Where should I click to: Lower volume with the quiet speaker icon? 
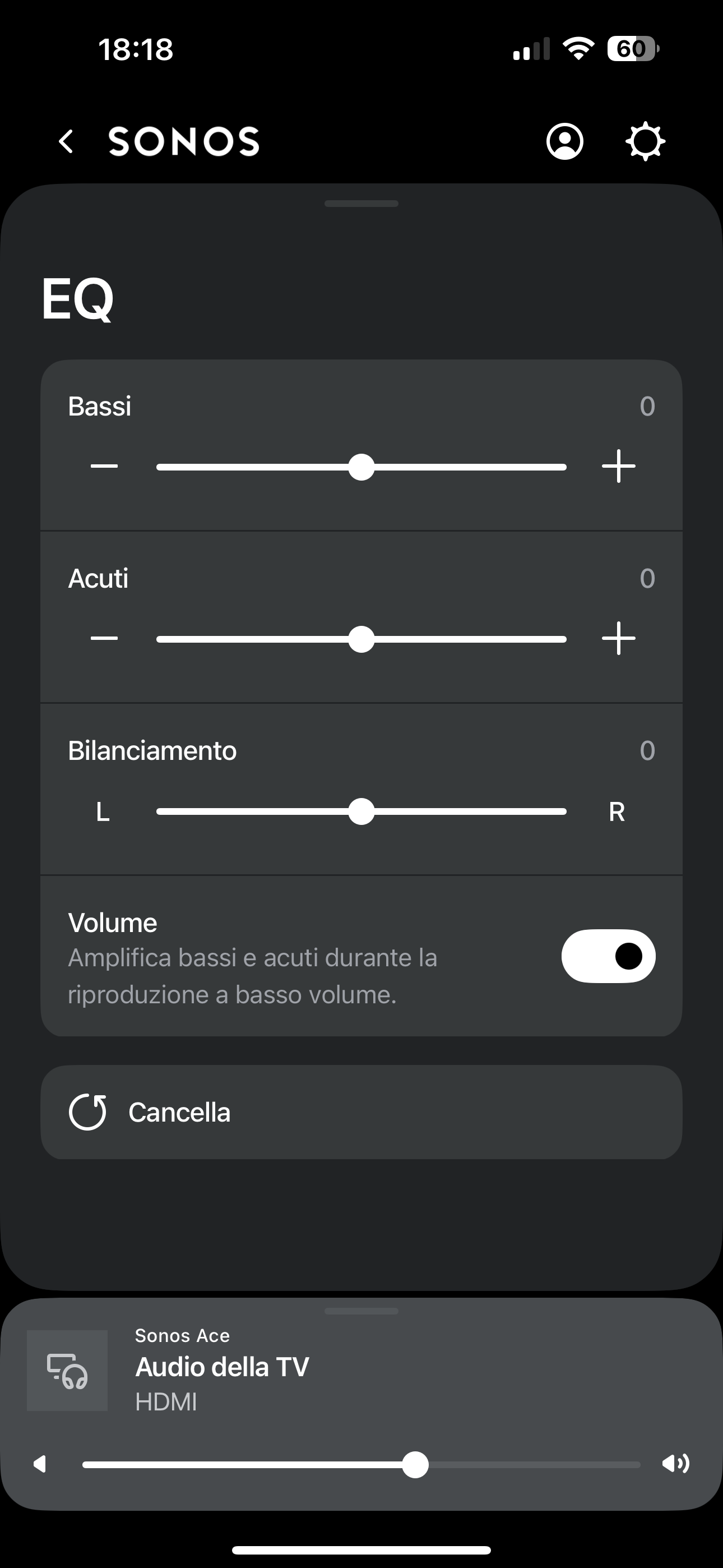pos(40,1464)
